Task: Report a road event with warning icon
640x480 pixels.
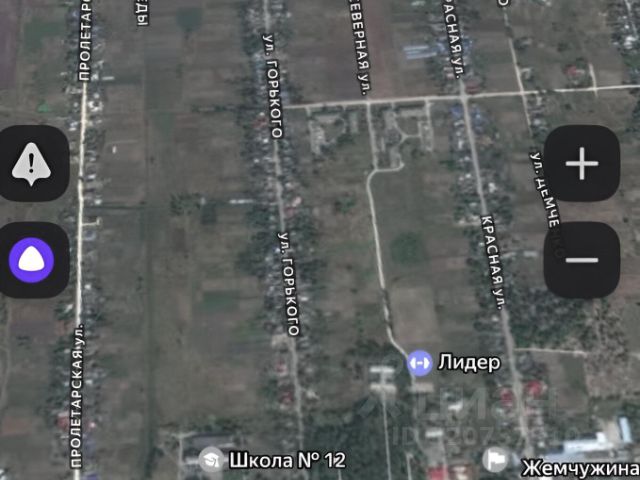Action: (32, 163)
